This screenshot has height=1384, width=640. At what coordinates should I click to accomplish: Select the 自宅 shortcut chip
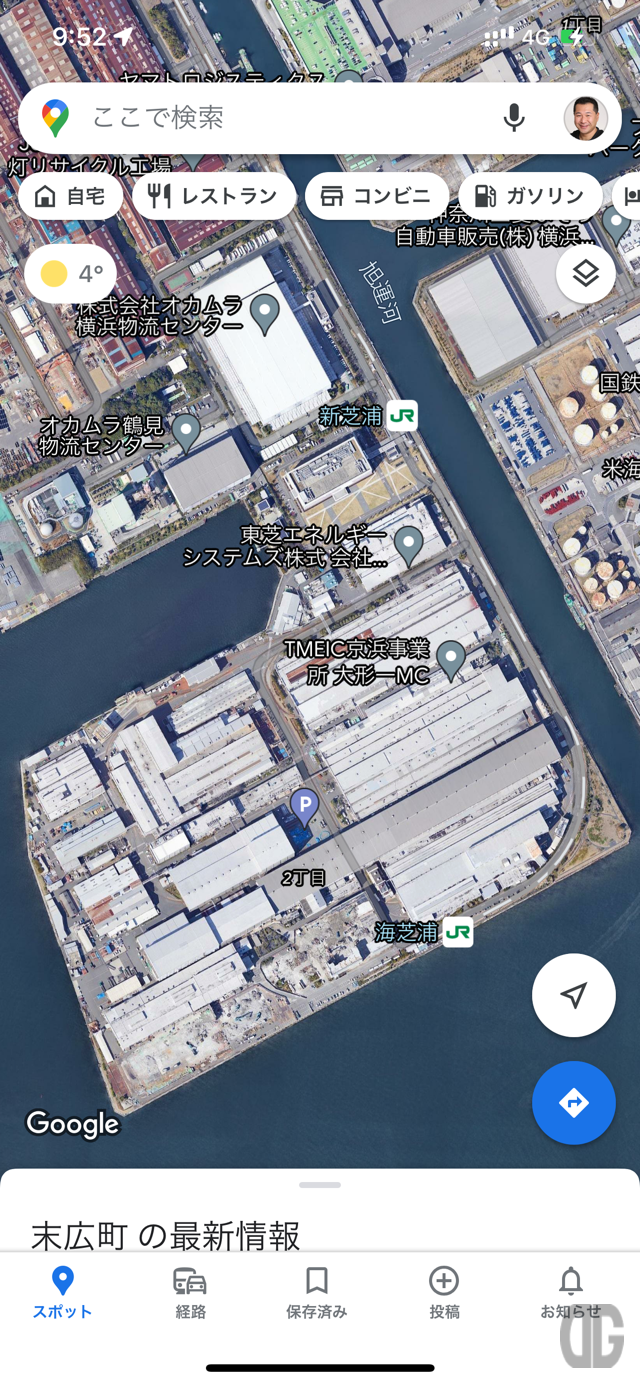point(70,196)
